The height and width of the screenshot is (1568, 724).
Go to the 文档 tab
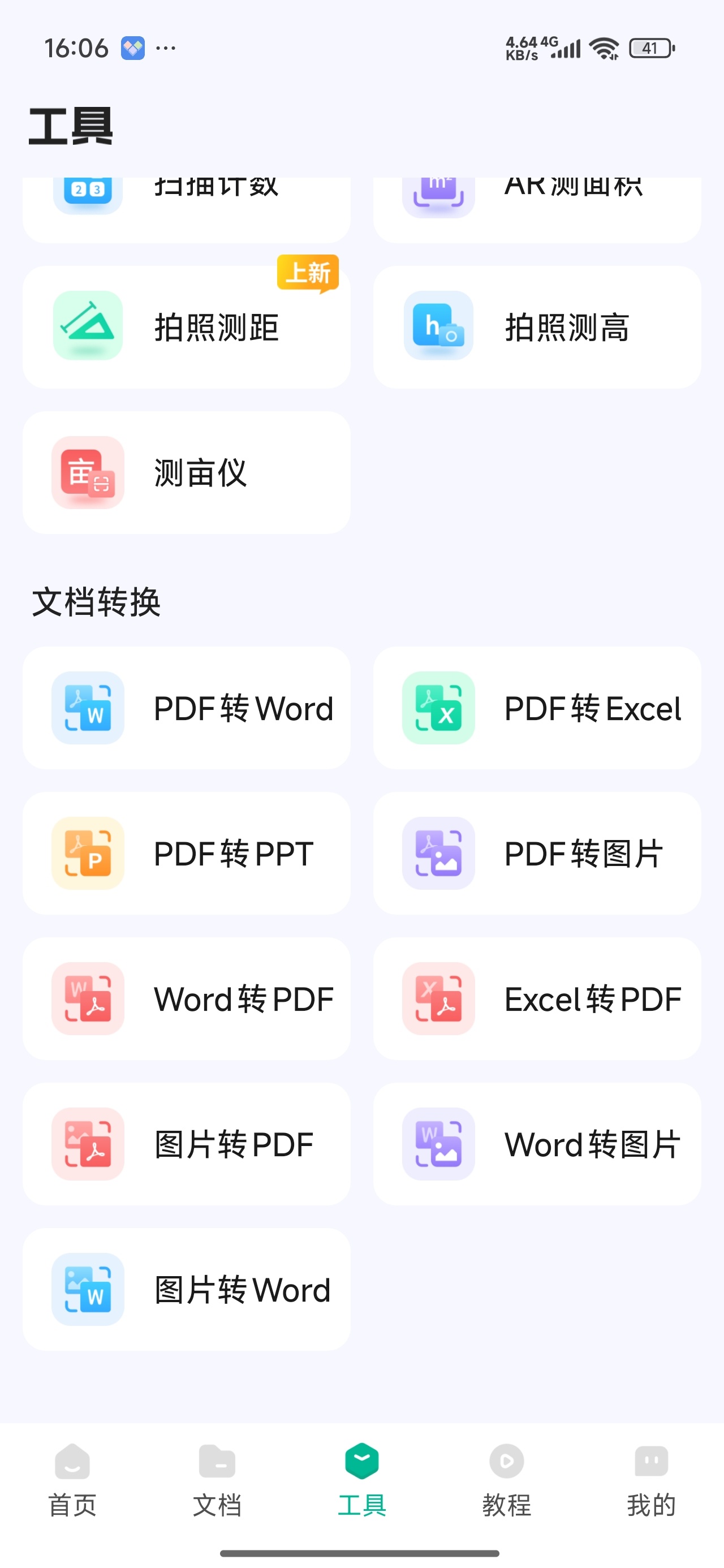(x=217, y=1480)
